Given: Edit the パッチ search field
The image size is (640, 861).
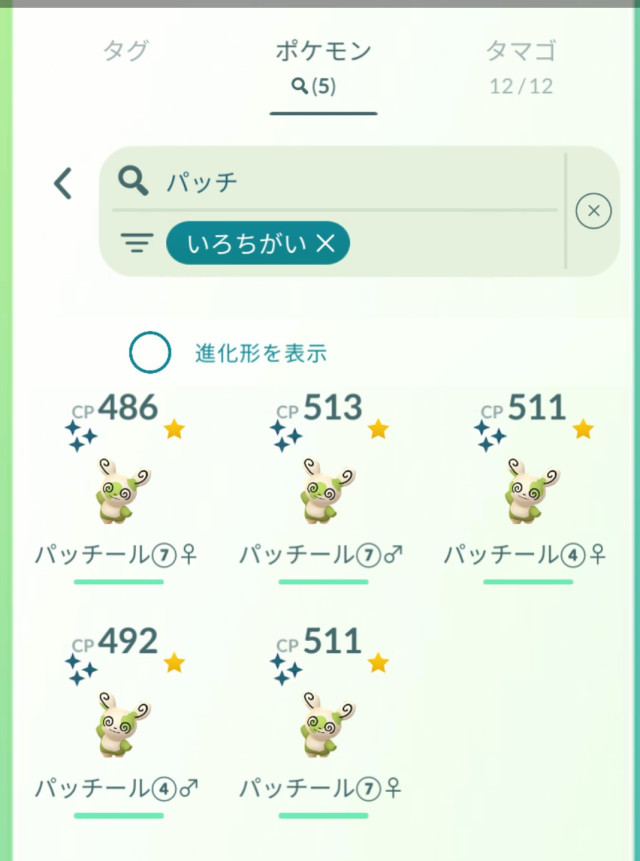Looking at the screenshot, I should (340, 181).
